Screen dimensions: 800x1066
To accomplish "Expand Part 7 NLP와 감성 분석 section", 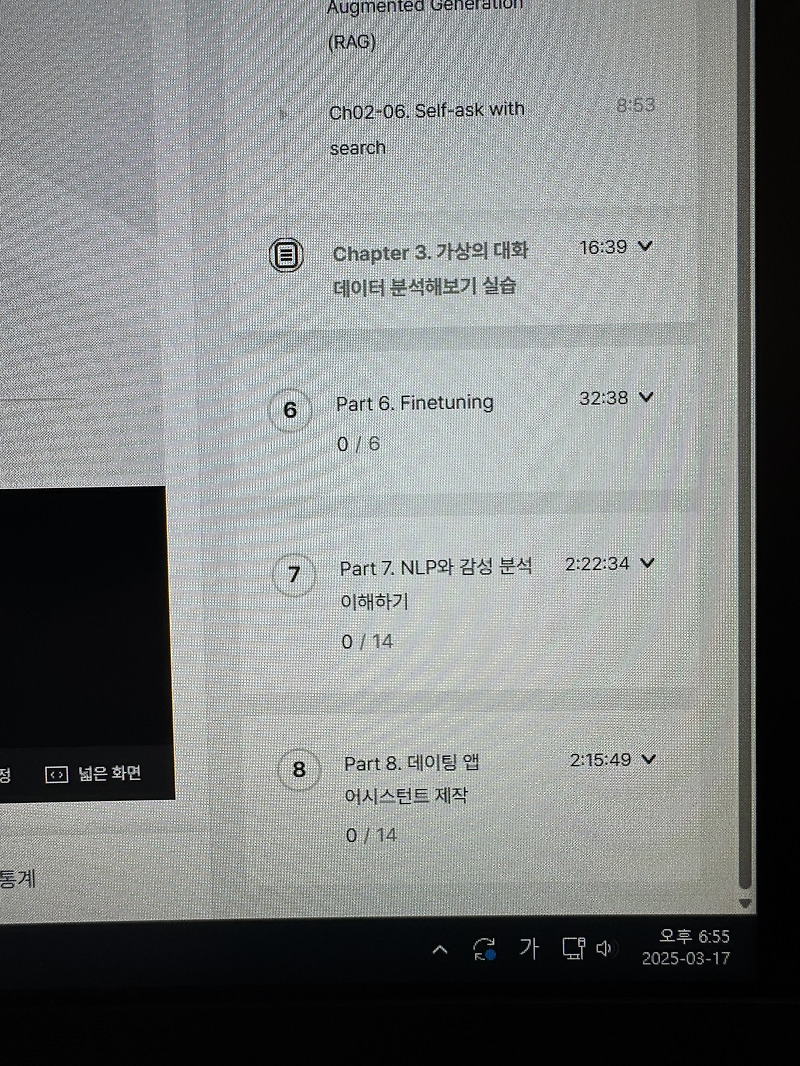I will coord(646,562).
